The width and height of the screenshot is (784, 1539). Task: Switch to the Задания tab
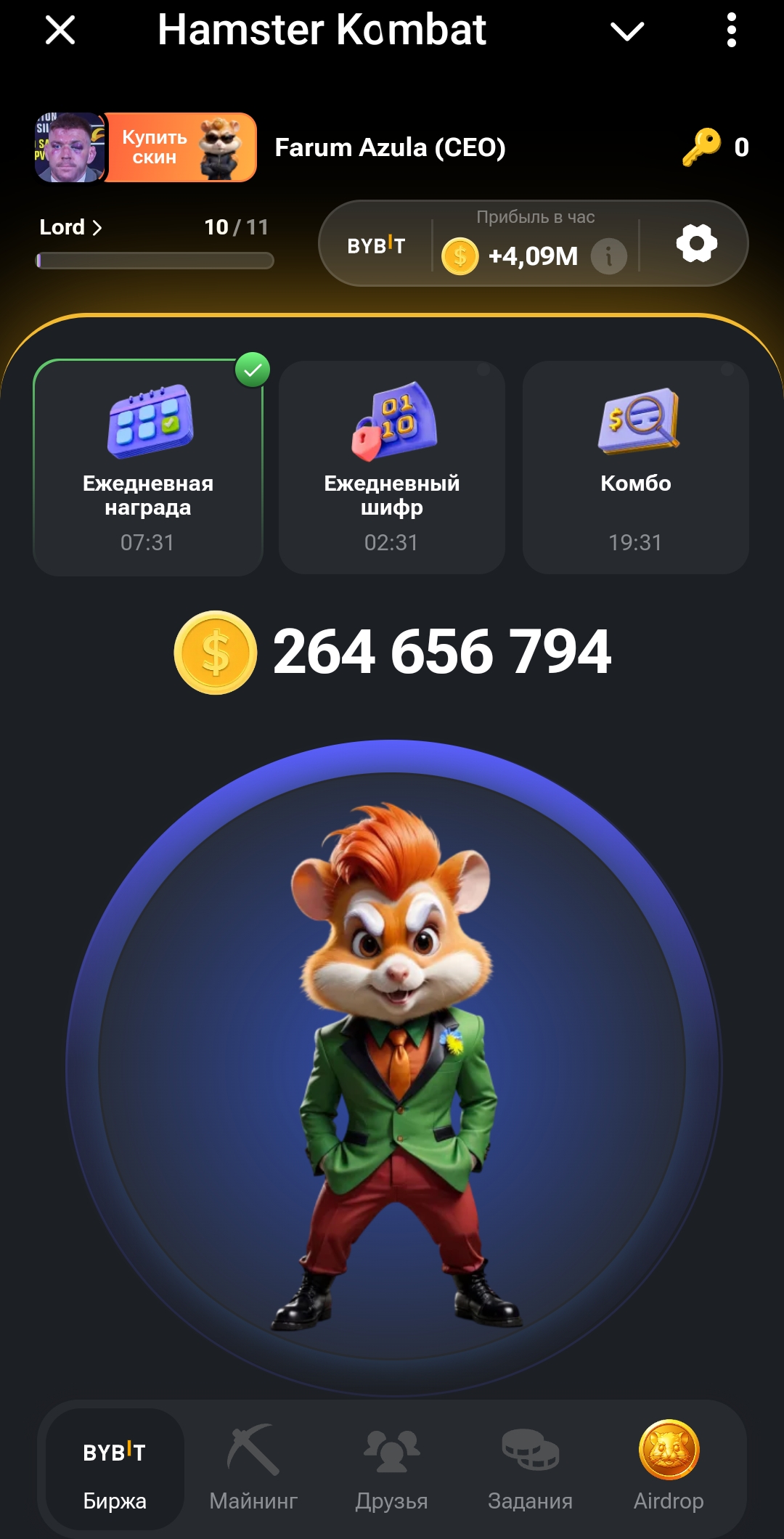coord(530,1469)
